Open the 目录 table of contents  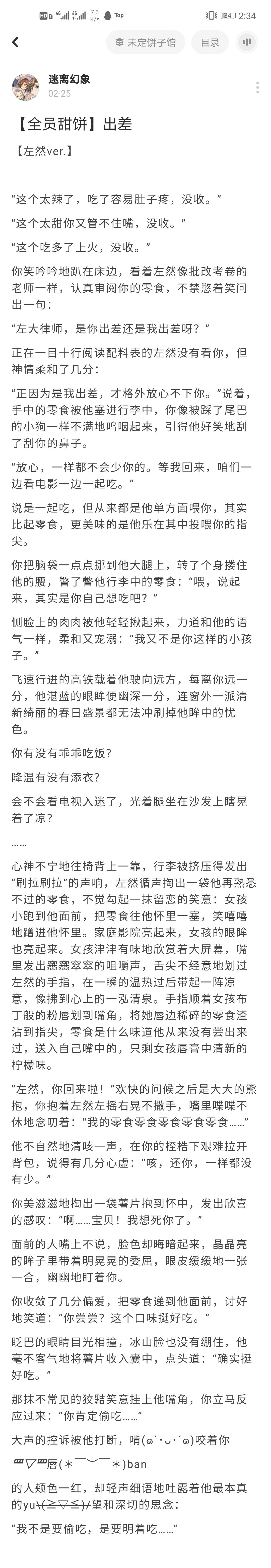coord(210,42)
